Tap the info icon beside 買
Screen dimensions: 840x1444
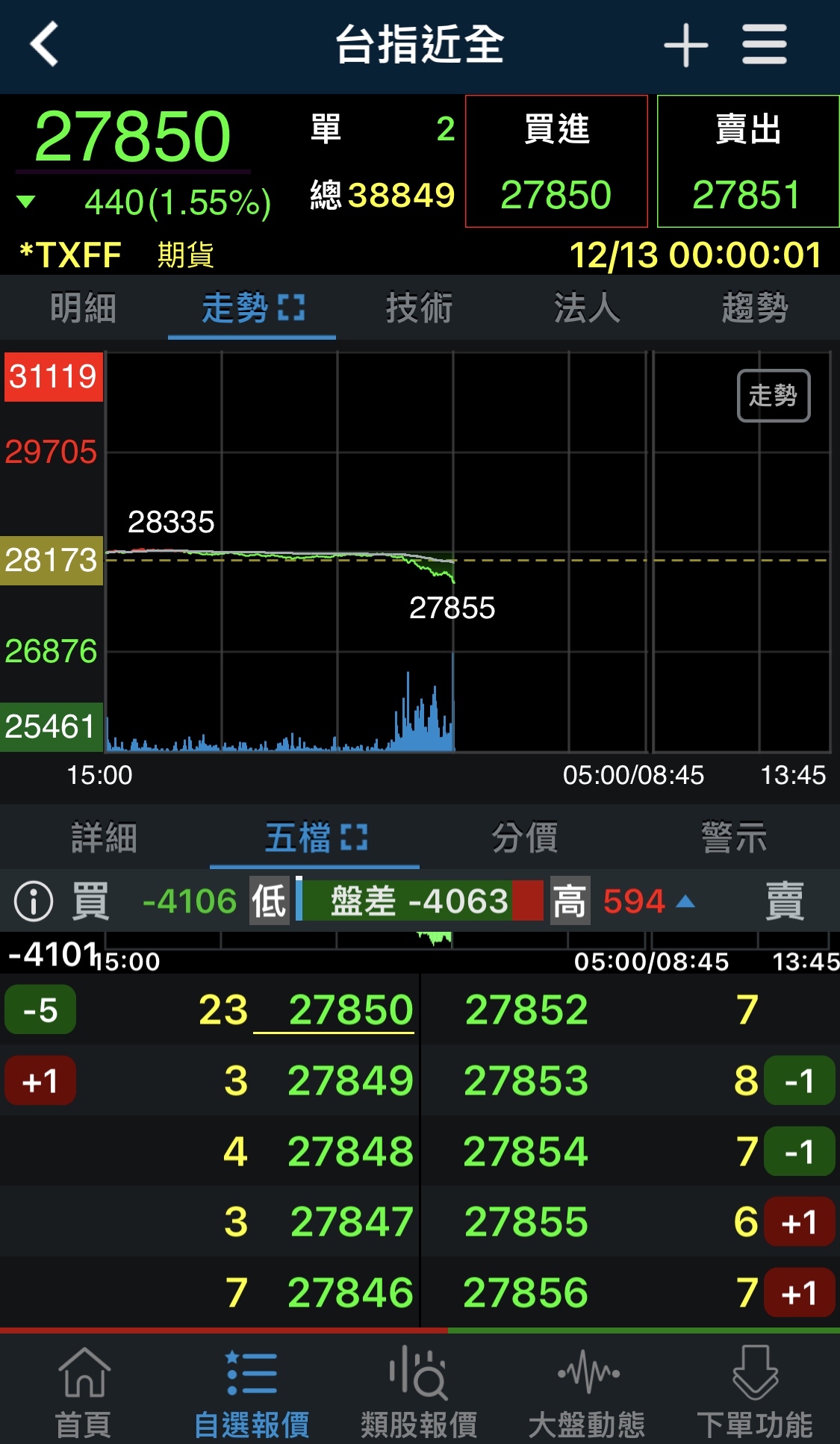pos(34,901)
